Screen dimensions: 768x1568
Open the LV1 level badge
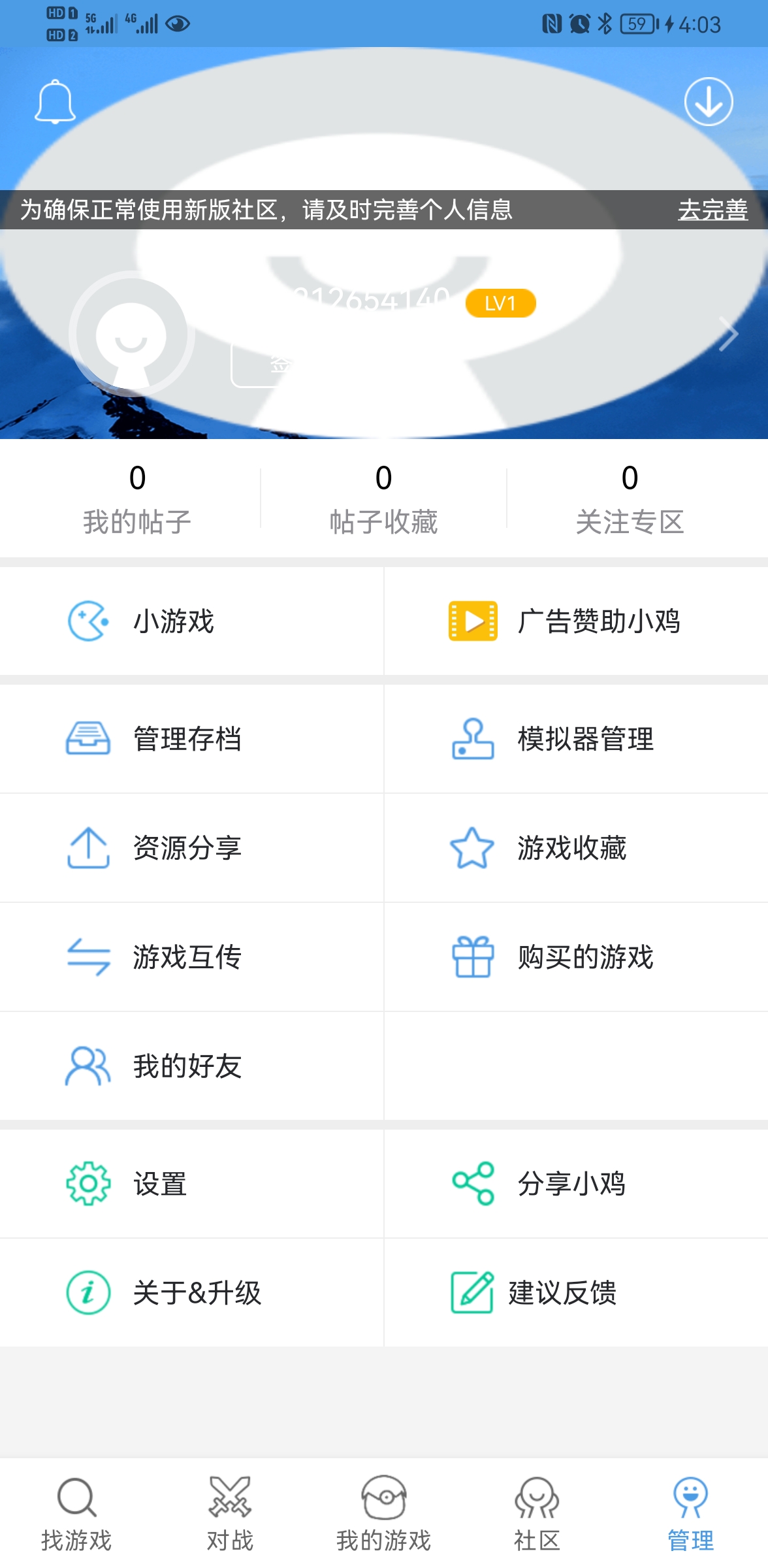click(x=500, y=302)
